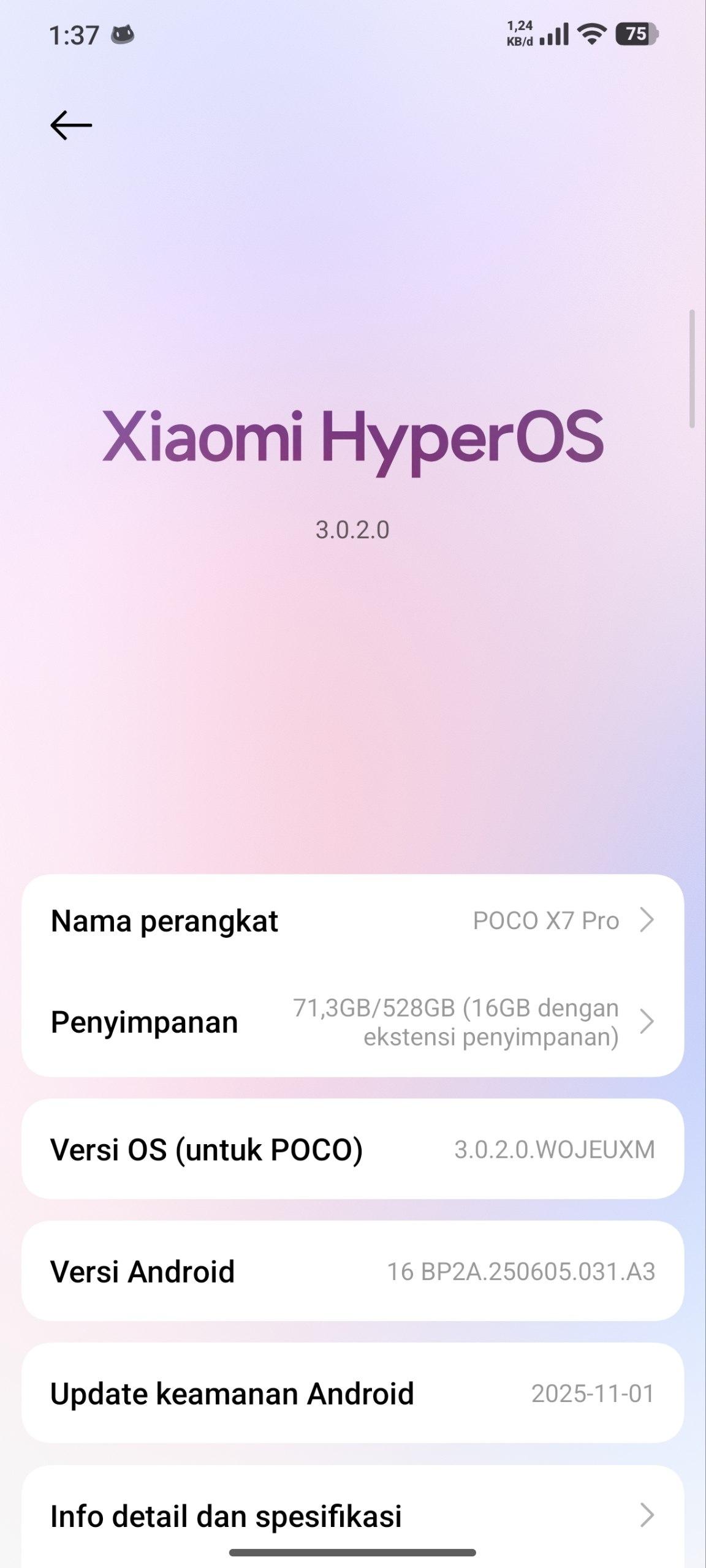
Task: Open Penyimpanan storage details
Action: (352, 1022)
